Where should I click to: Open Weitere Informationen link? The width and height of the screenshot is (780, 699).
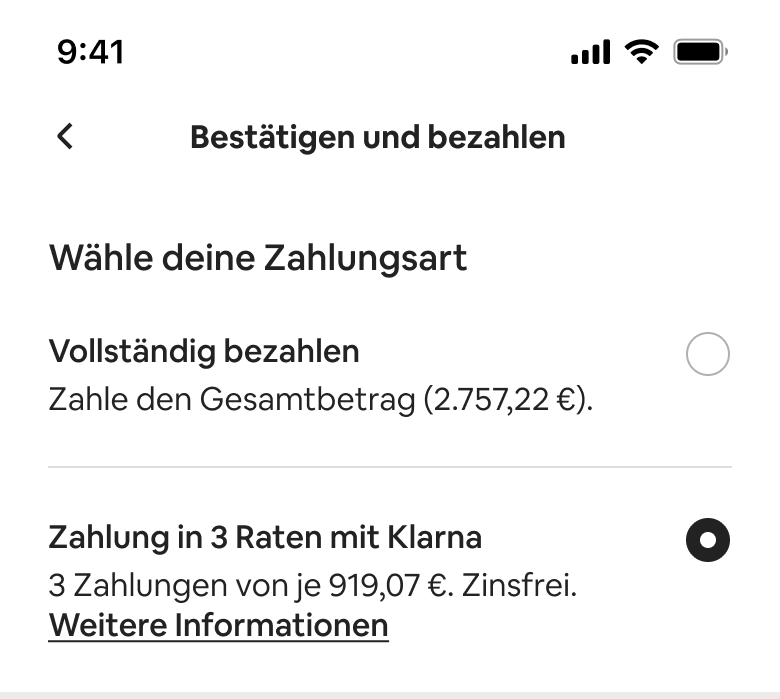(x=218, y=626)
